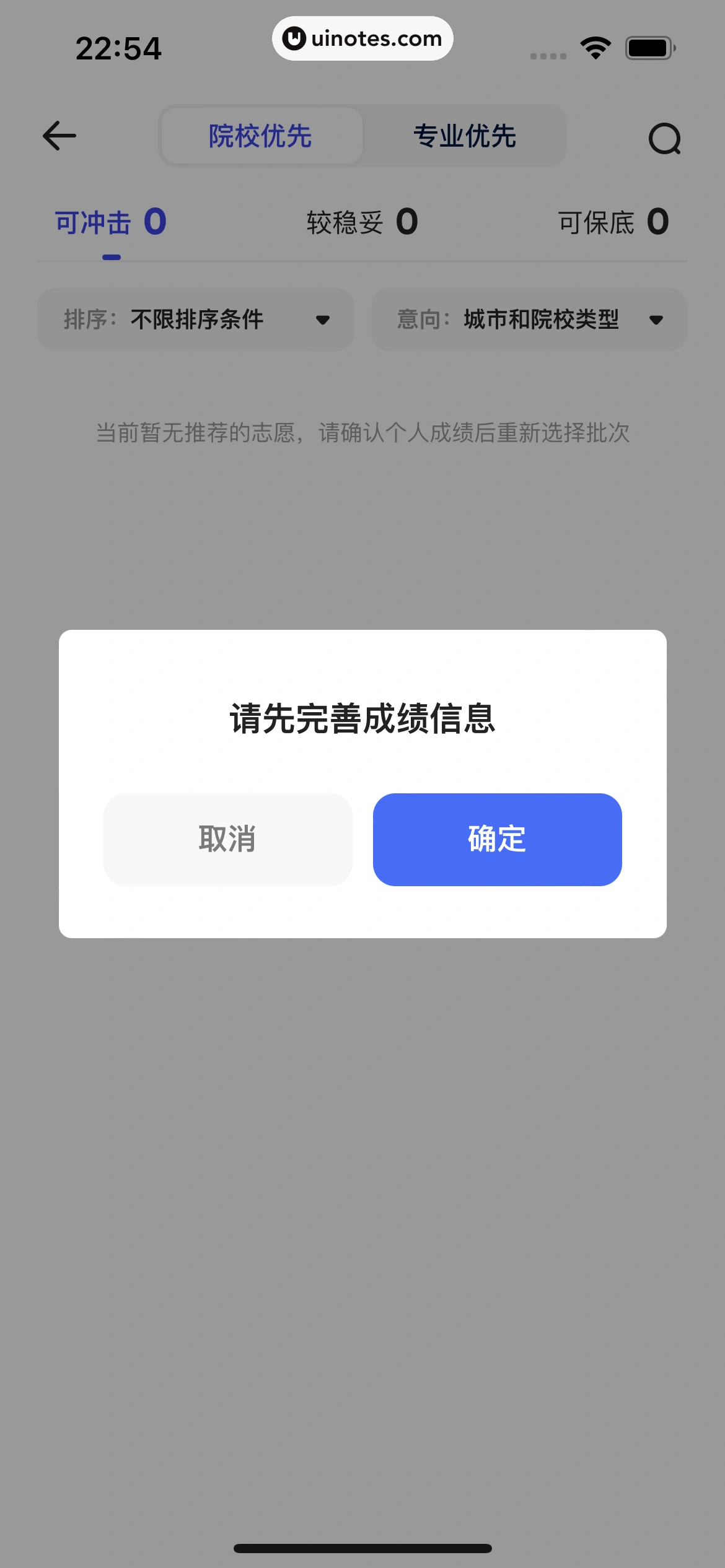Image resolution: width=725 pixels, height=1568 pixels.
Task: Select the 可保底 filter option
Action: coord(613,221)
